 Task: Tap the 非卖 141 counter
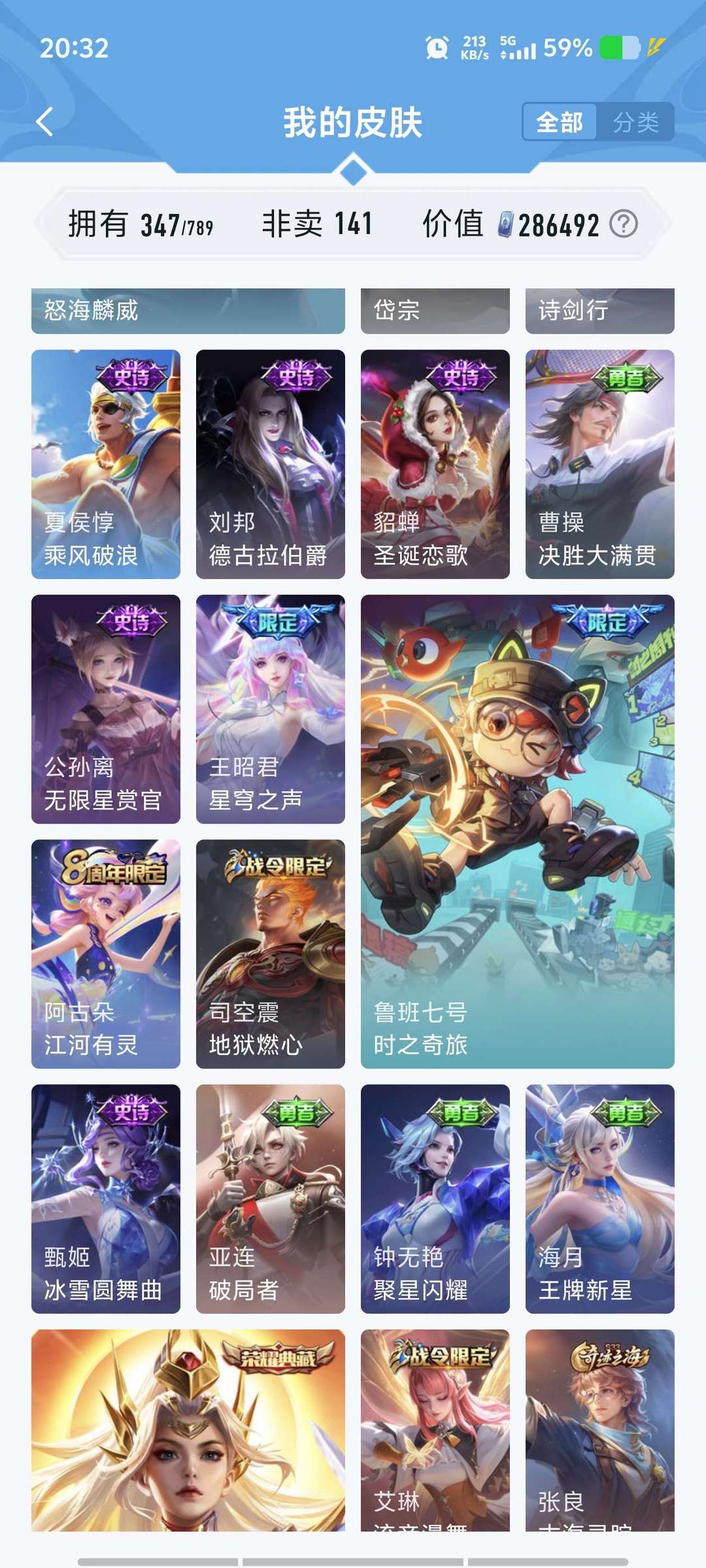point(318,224)
